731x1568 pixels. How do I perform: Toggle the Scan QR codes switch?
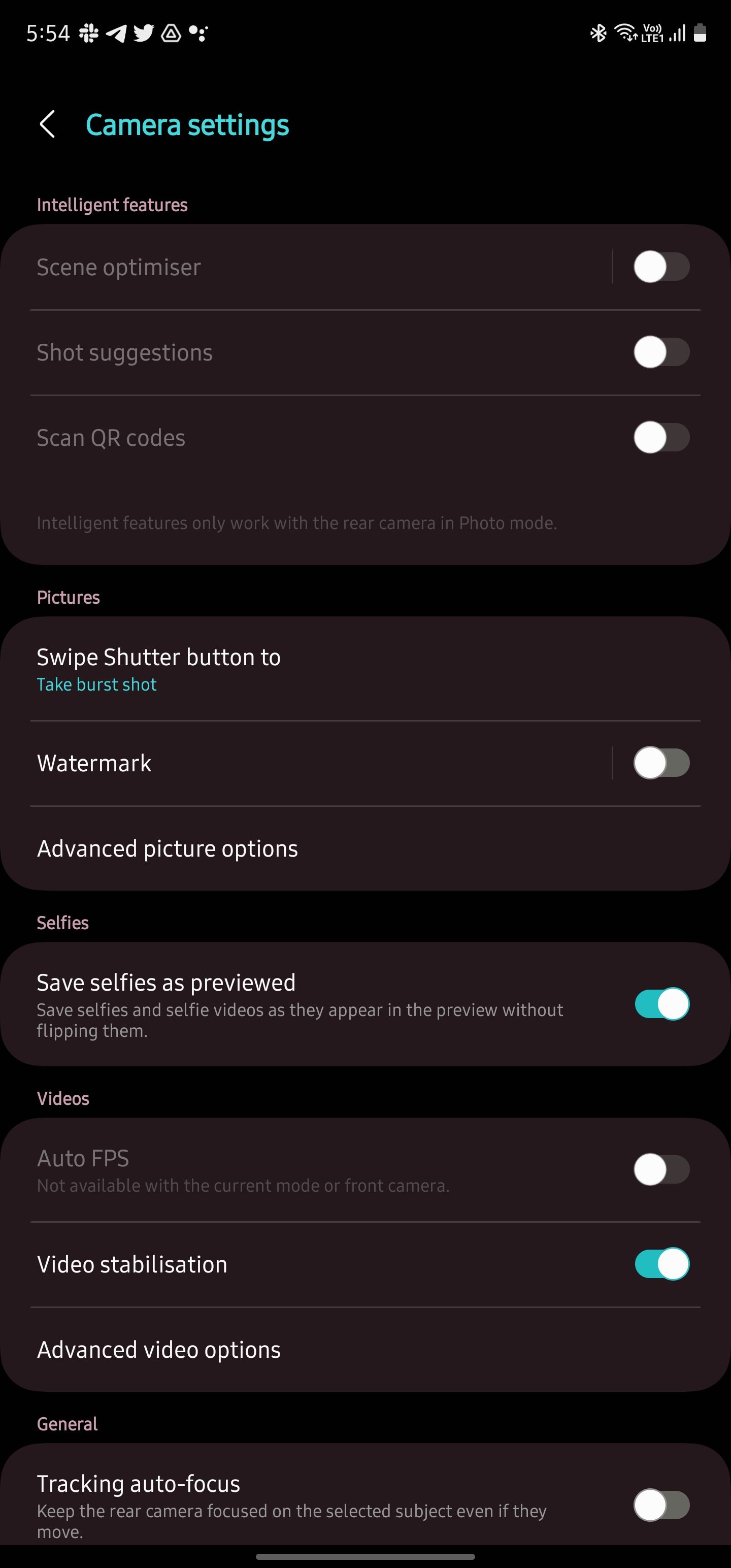[661, 438]
